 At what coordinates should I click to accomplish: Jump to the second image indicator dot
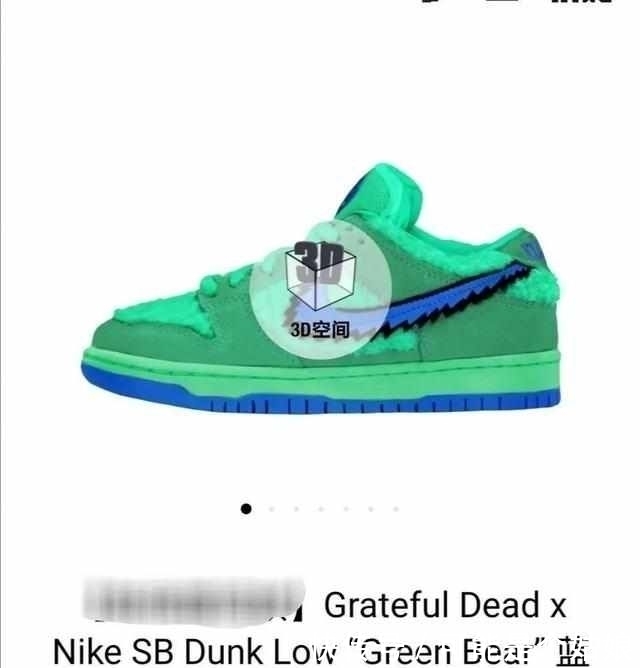point(271,509)
